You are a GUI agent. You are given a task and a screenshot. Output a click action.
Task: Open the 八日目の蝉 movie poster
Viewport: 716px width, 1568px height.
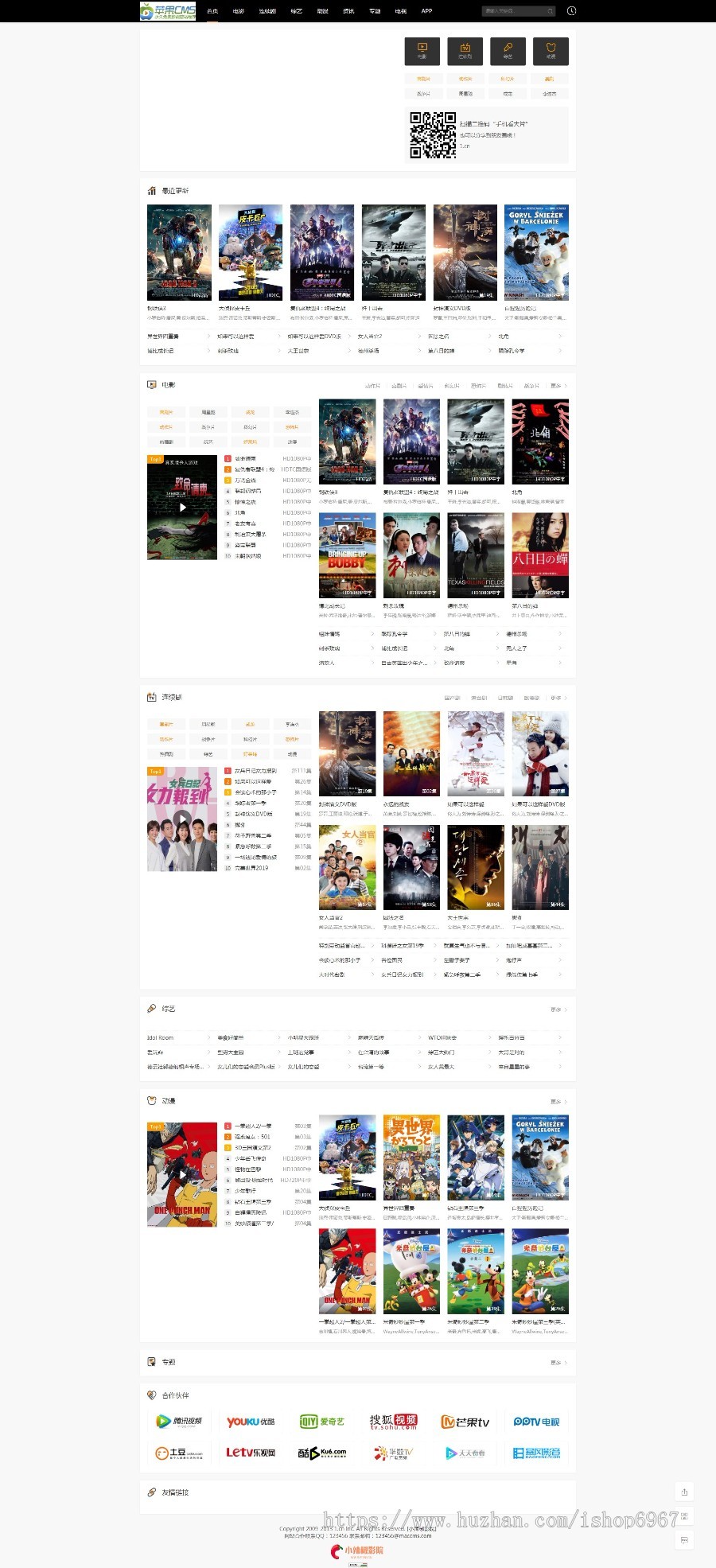[540, 555]
